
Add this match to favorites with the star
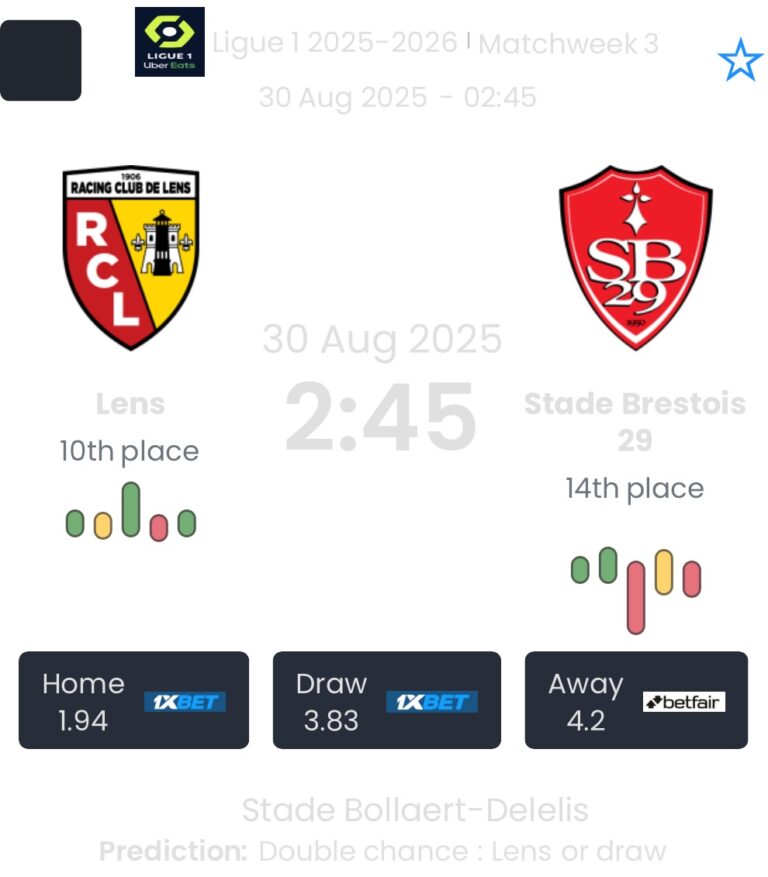pos(740,62)
